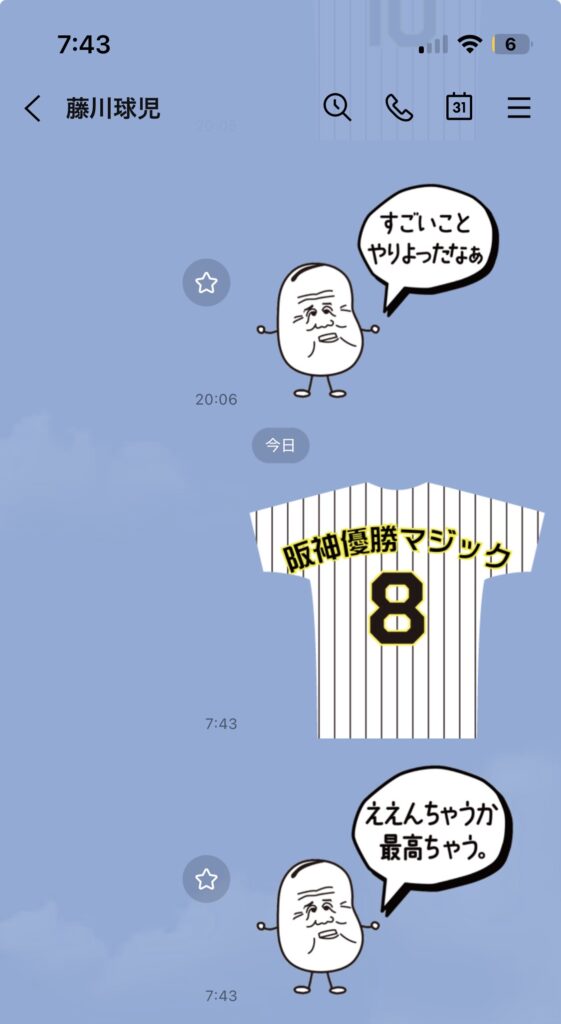The height and width of the screenshot is (1024, 561).
Task: Tap the すごいことやりよったなぁ sticker
Action: click(377, 291)
